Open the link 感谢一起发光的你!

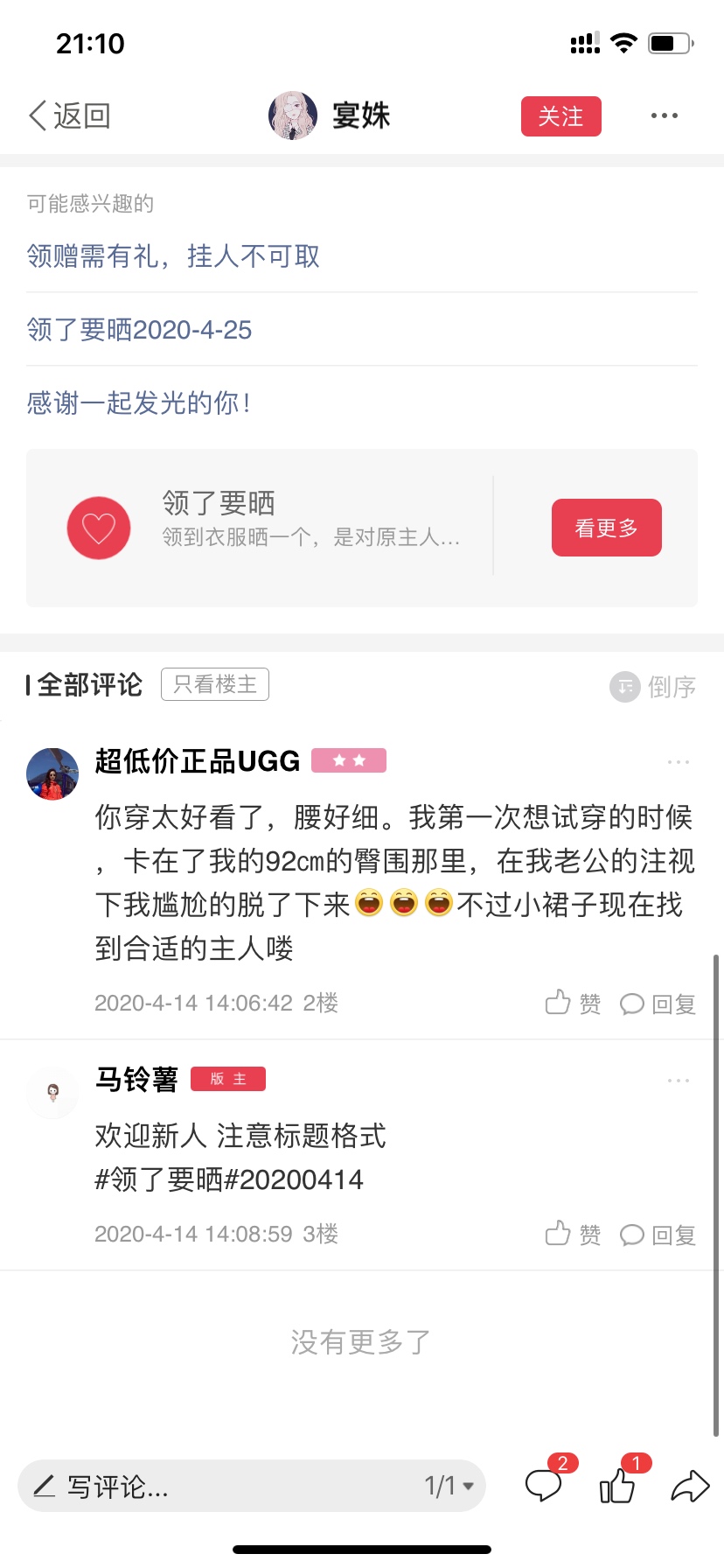click(x=139, y=403)
